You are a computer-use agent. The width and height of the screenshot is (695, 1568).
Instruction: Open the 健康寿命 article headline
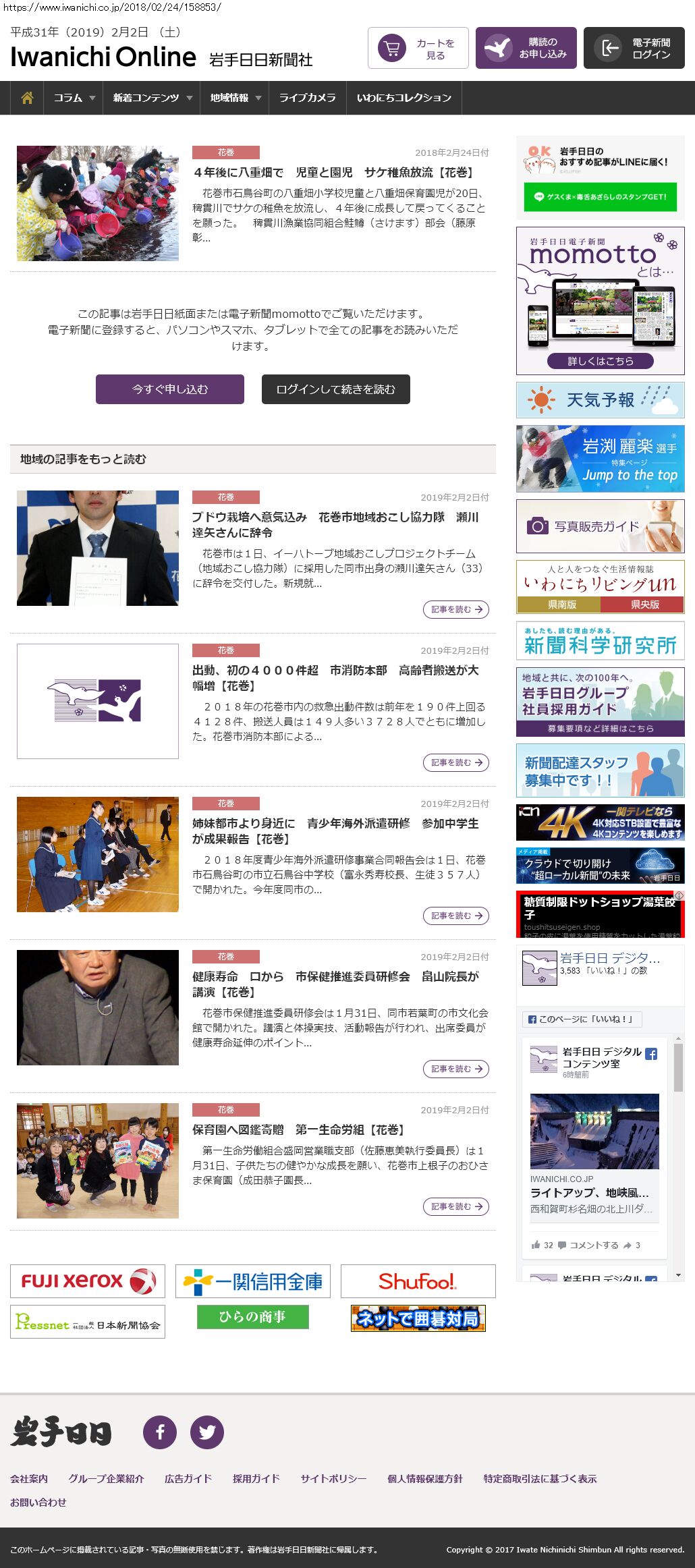click(335, 984)
